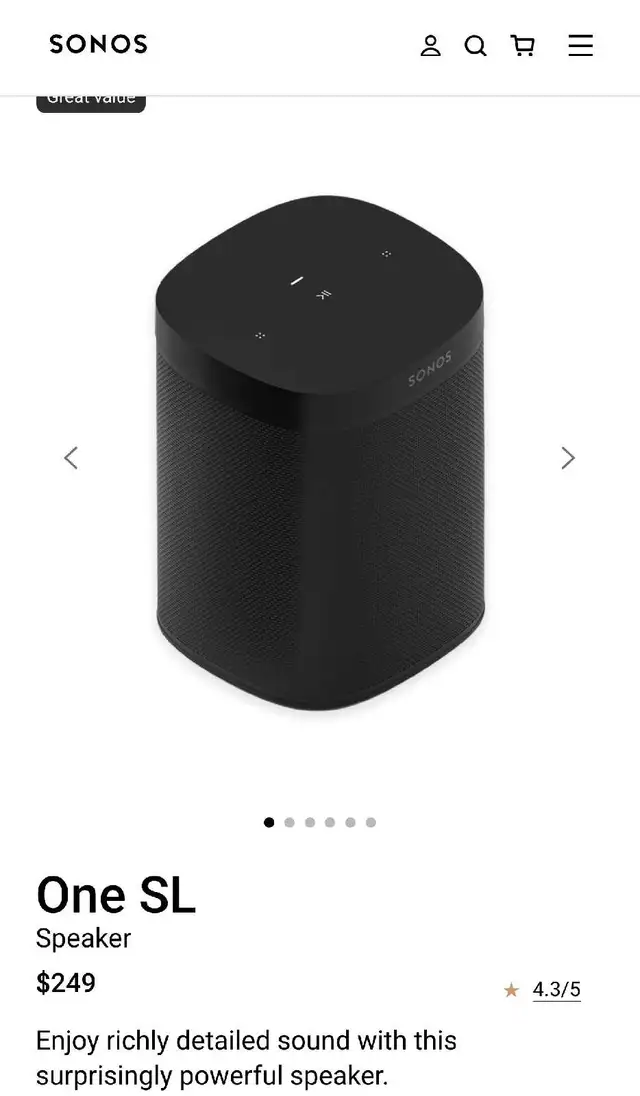640x1096 pixels.
Task: Go to the Sonos home logo
Action: tap(99, 45)
